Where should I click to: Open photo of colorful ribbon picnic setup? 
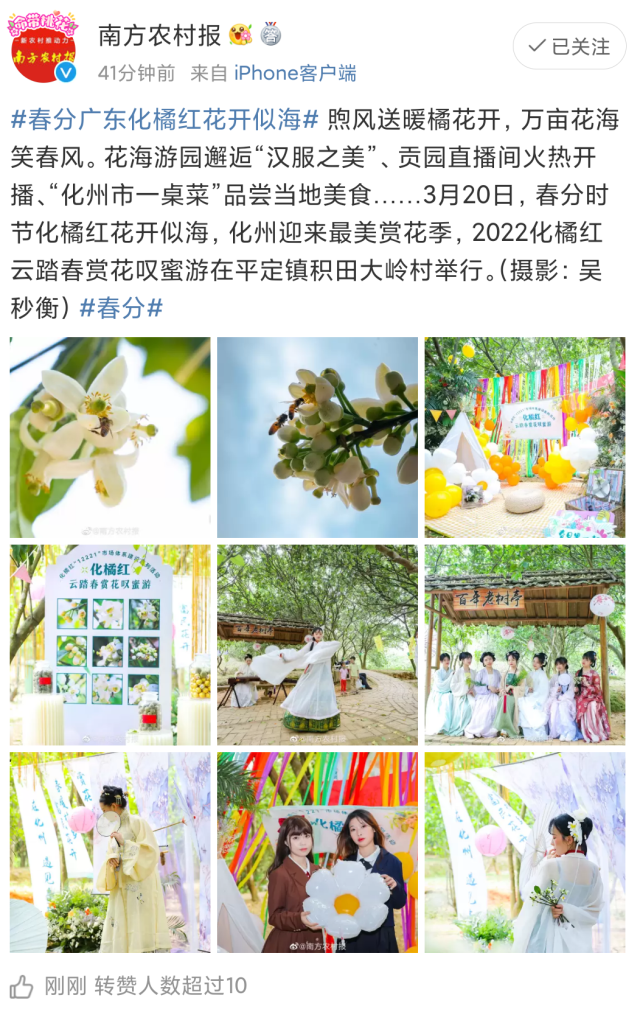[525, 437]
